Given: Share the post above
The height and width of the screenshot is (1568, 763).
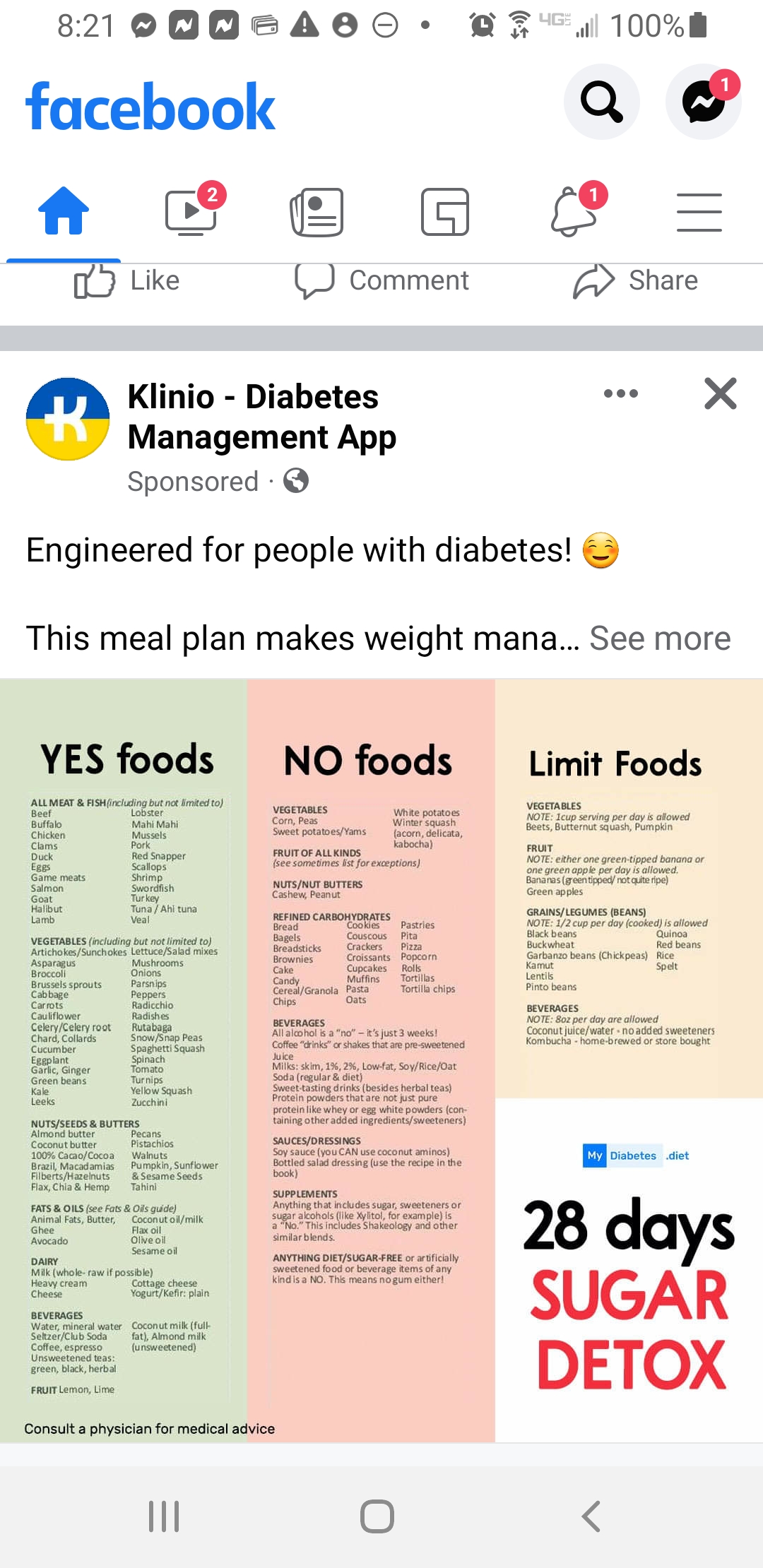Looking at the screenshot, I should tap(635, 280).
